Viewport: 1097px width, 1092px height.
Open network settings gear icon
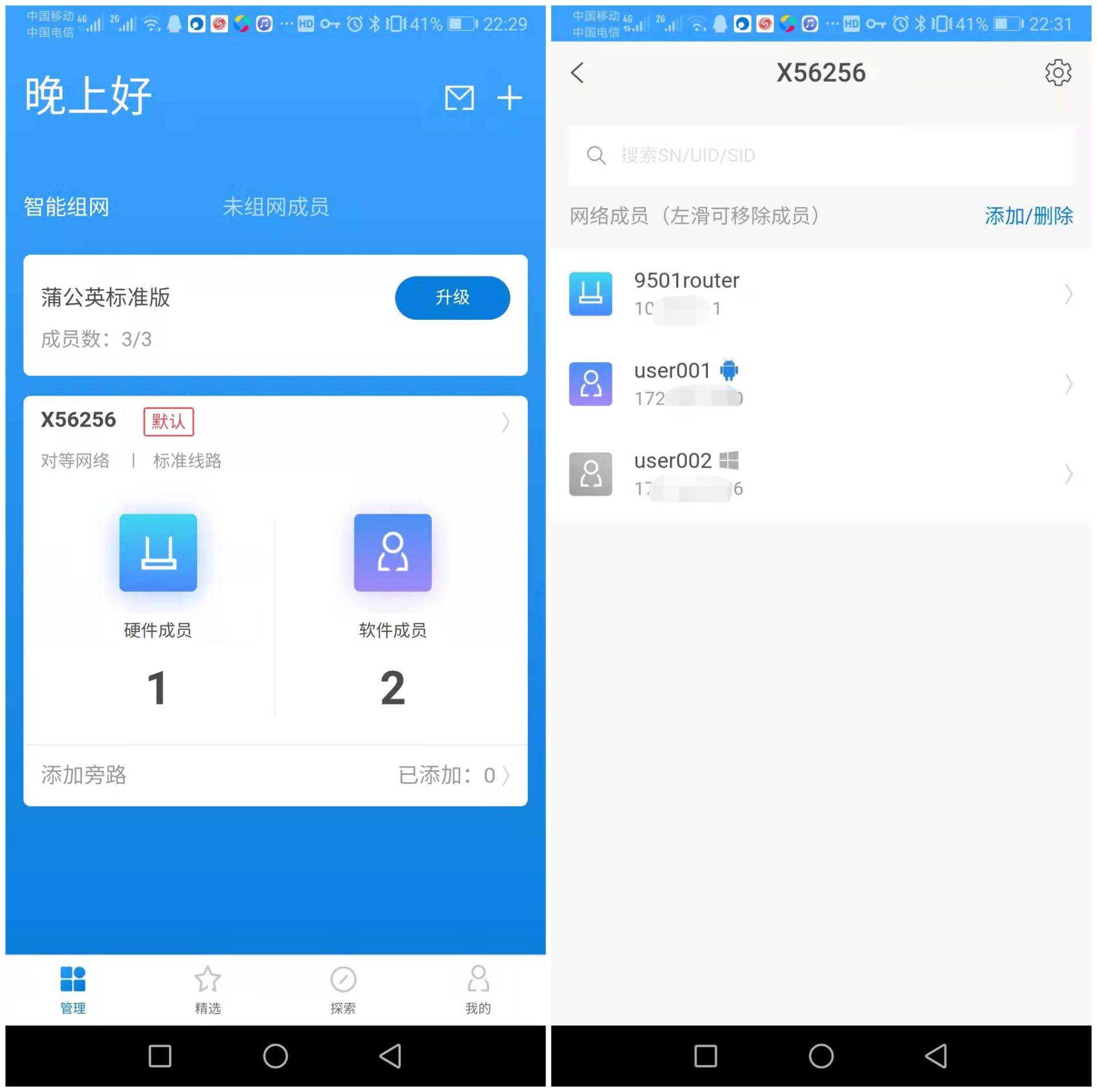click(1058, 73)
